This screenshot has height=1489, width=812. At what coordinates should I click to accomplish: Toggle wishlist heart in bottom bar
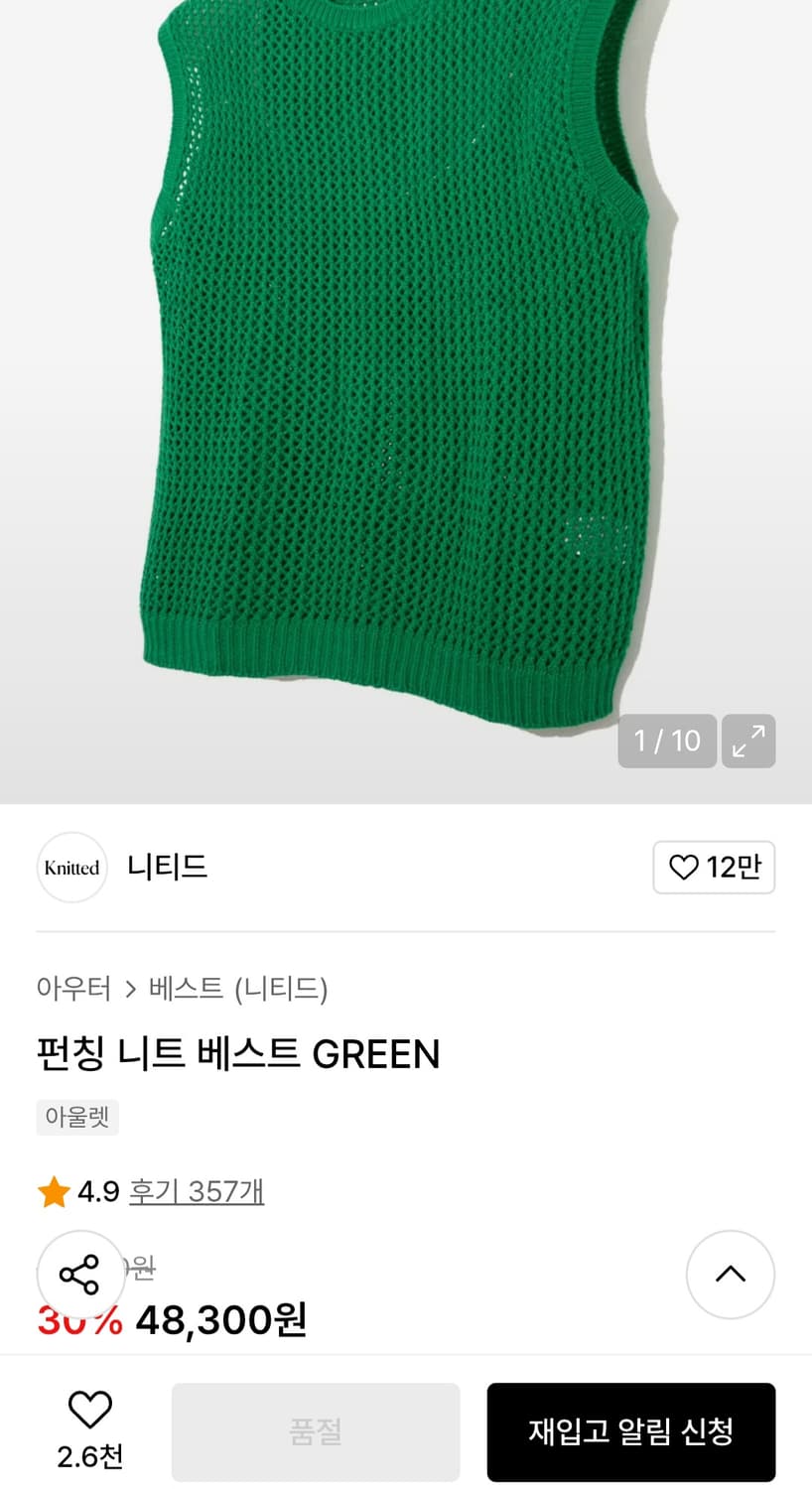(89, 1409)
